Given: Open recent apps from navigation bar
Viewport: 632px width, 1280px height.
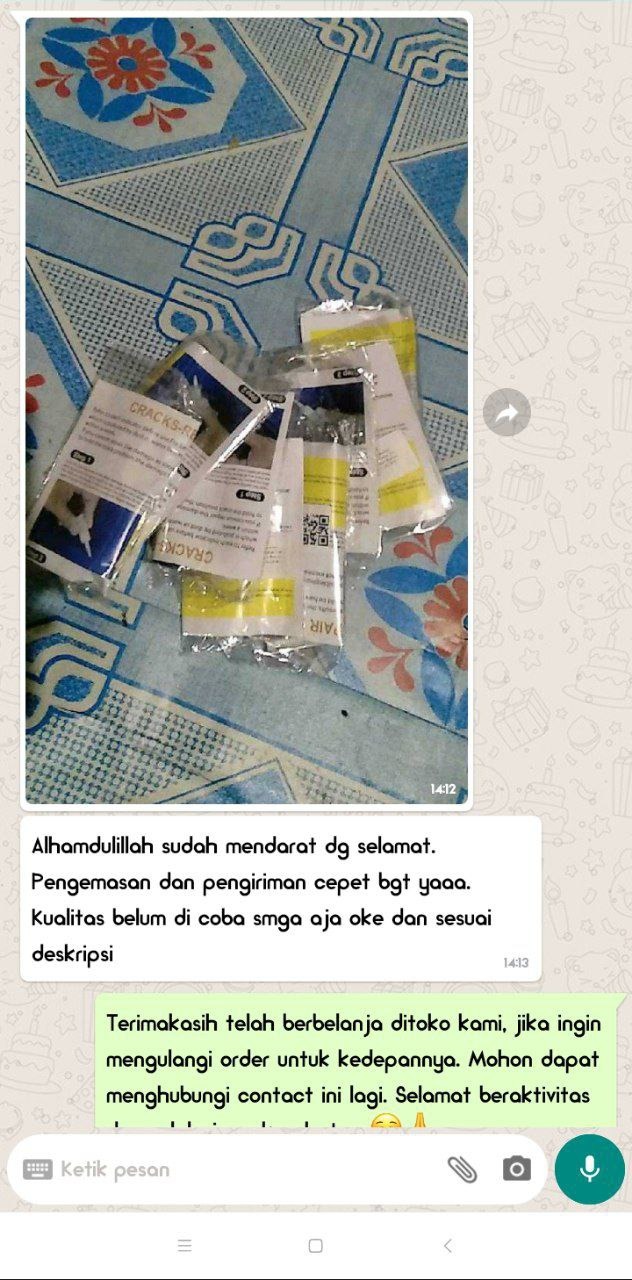Looking at the screenshot, I should (x=184, y=1245).
